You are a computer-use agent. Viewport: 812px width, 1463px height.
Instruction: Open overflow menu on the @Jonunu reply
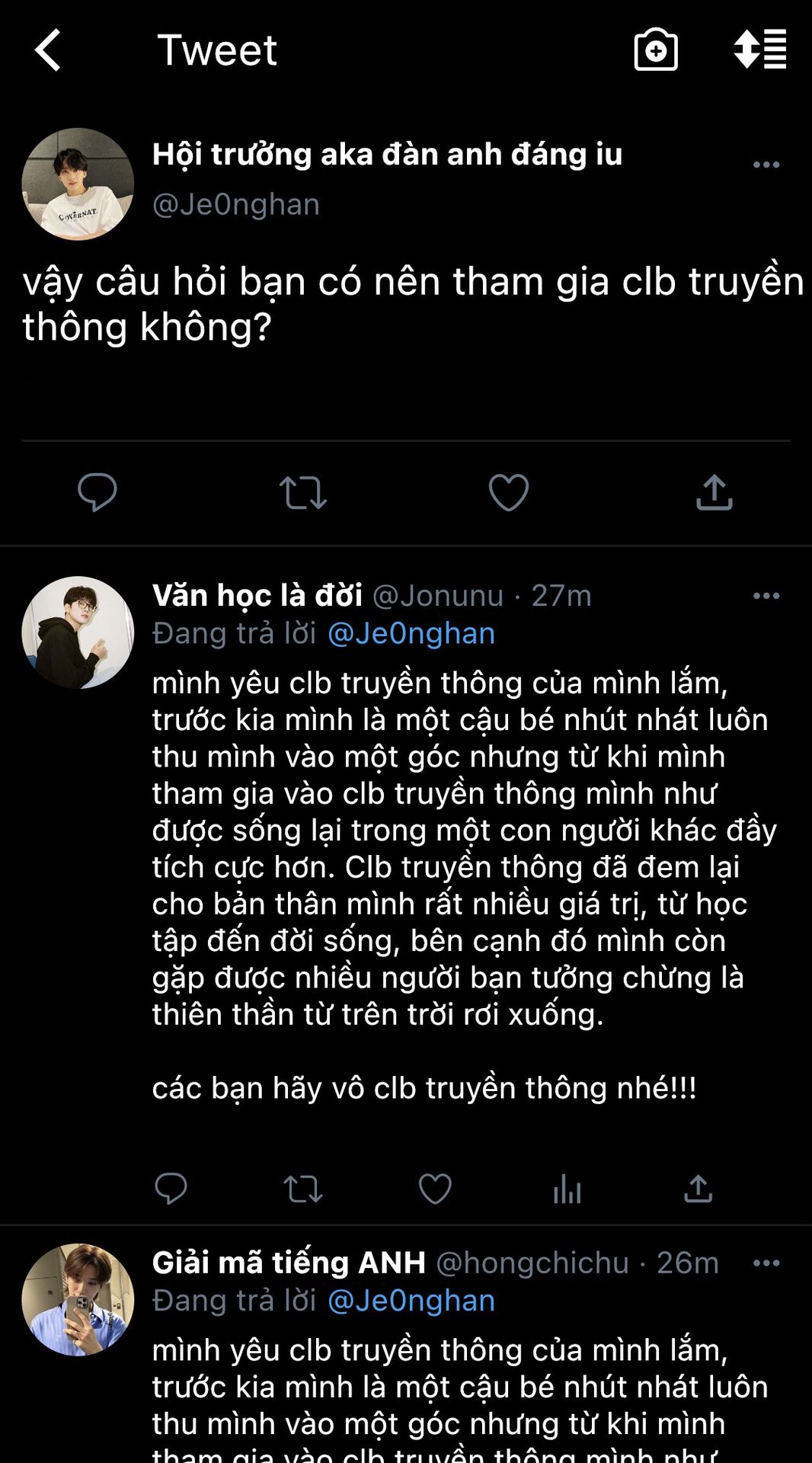(766, 596)
